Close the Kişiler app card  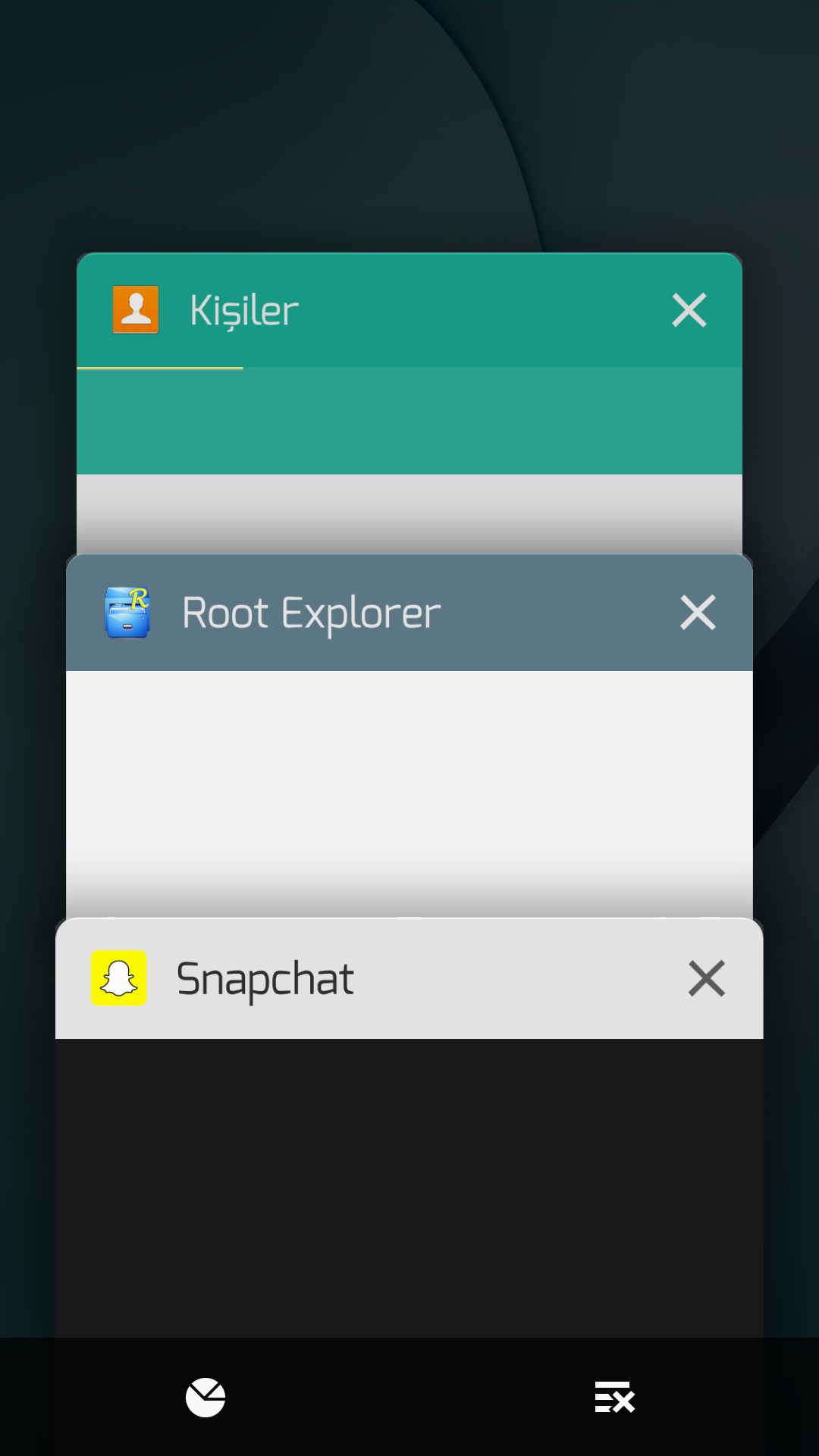[x=689, y=310]
